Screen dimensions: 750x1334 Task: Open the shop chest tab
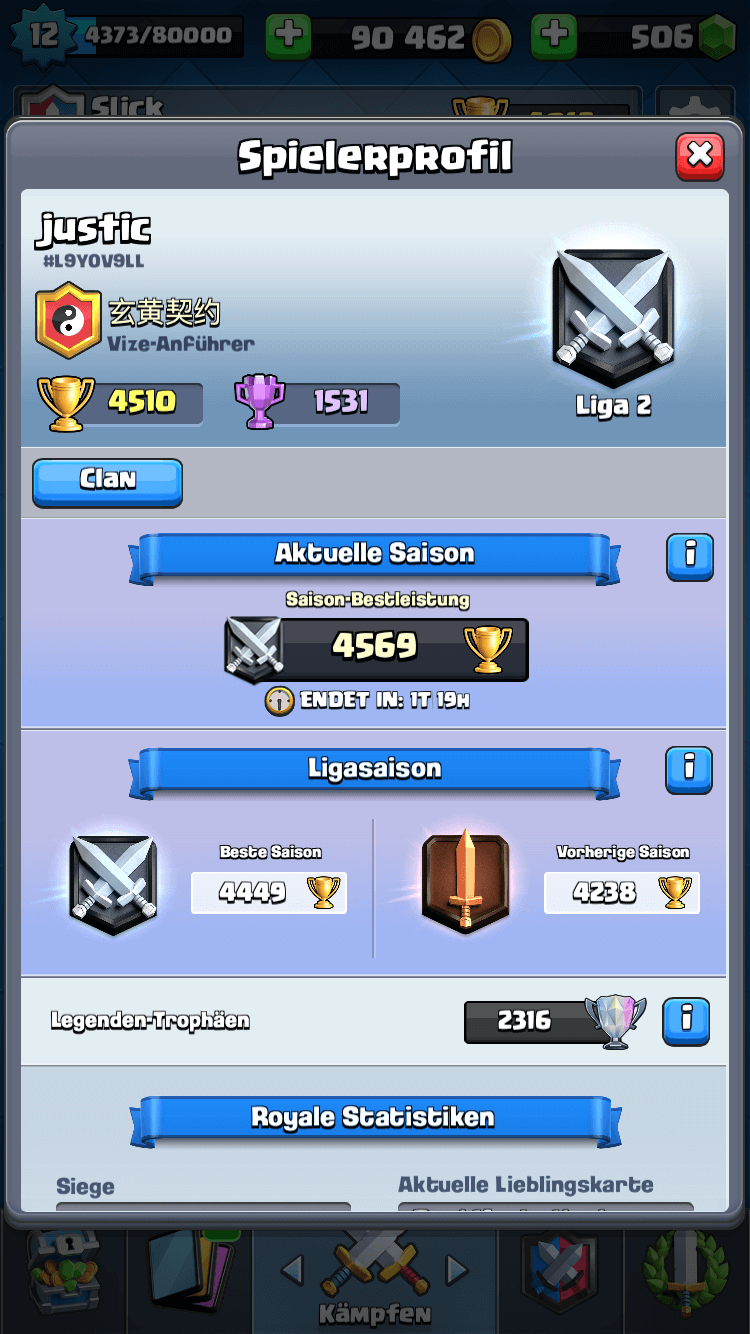click(x=62, y=1274)
